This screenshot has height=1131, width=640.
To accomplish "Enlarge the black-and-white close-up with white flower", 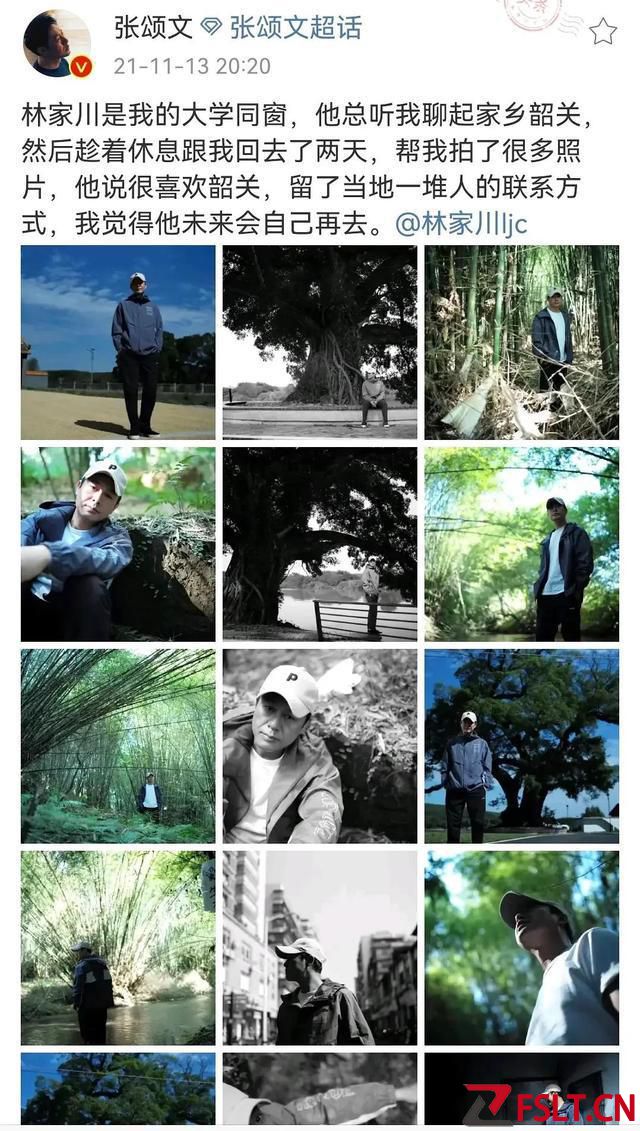I will [x=320, y=747].
